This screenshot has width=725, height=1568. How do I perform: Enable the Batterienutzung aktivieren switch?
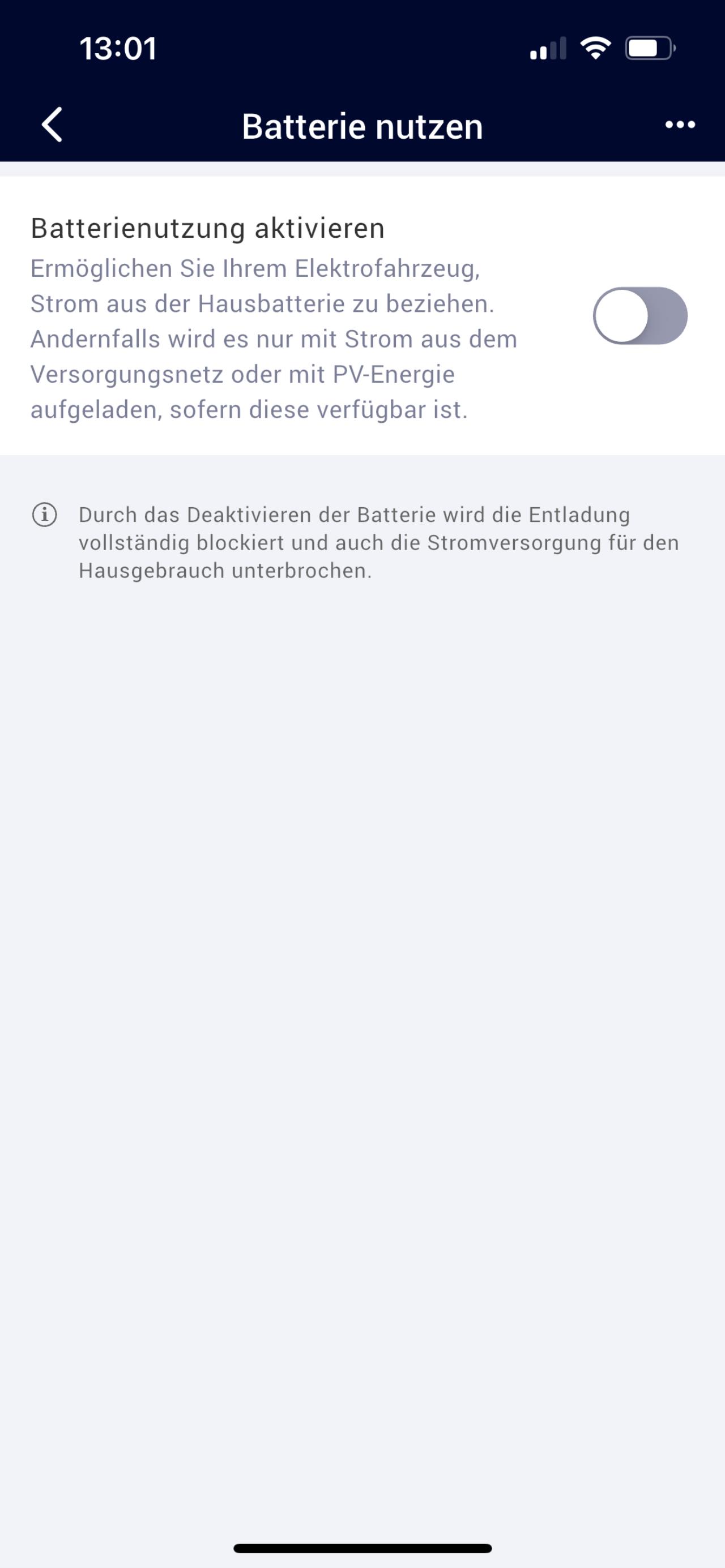639,316
